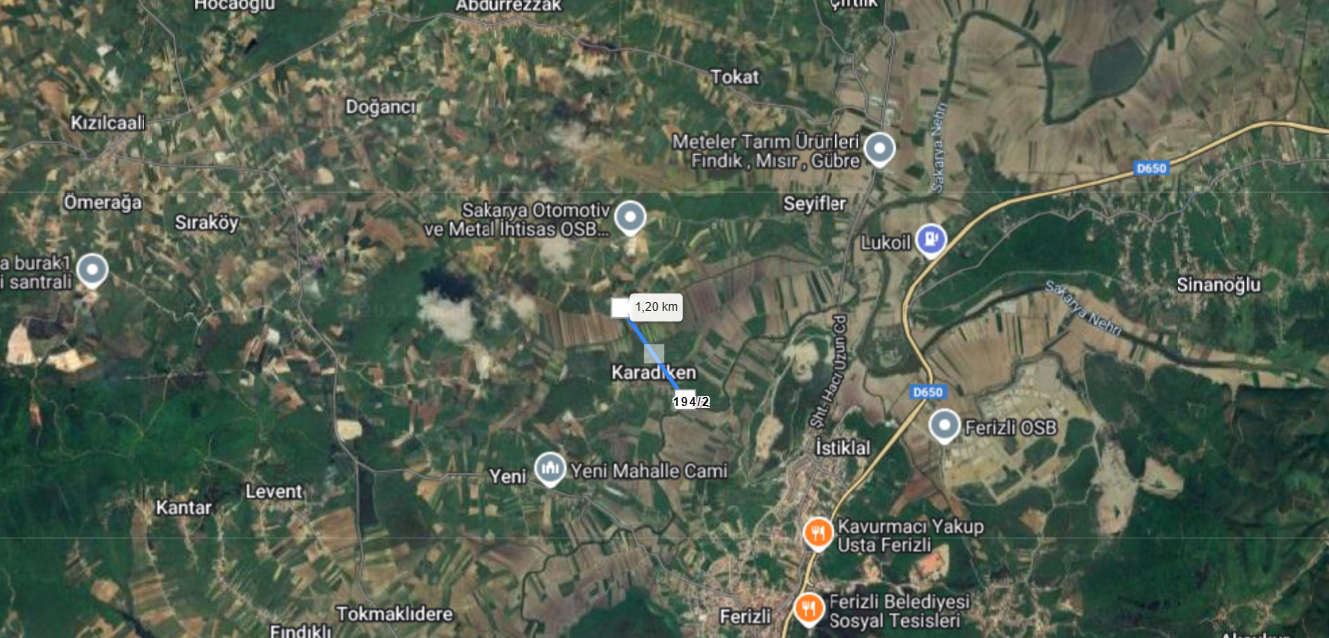This screenshot has height=638, width=1329.
Task: Select the Kavurmacı Yakup Usta restaurant marker
Action: (x=818, y=531)
